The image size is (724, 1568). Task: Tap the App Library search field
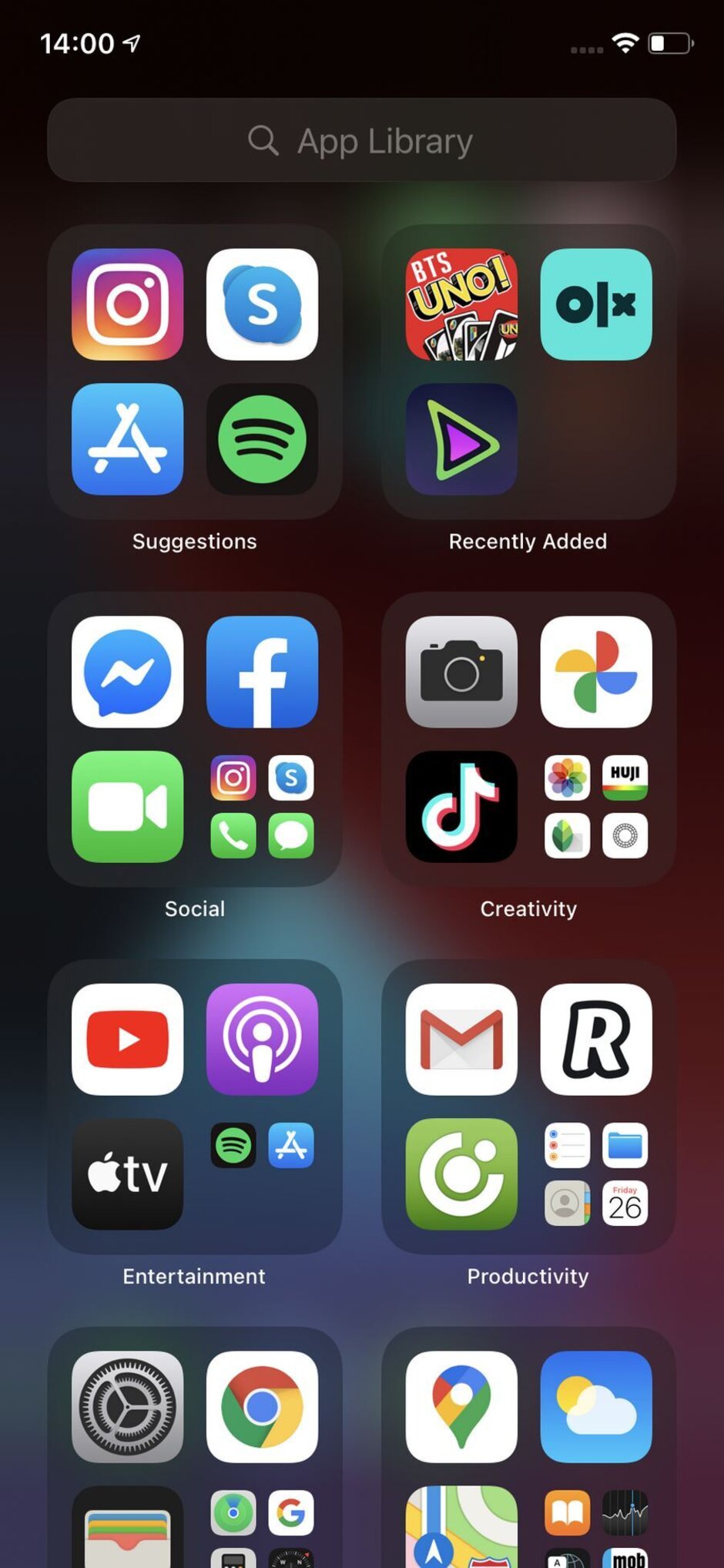(x=361, y=140)
